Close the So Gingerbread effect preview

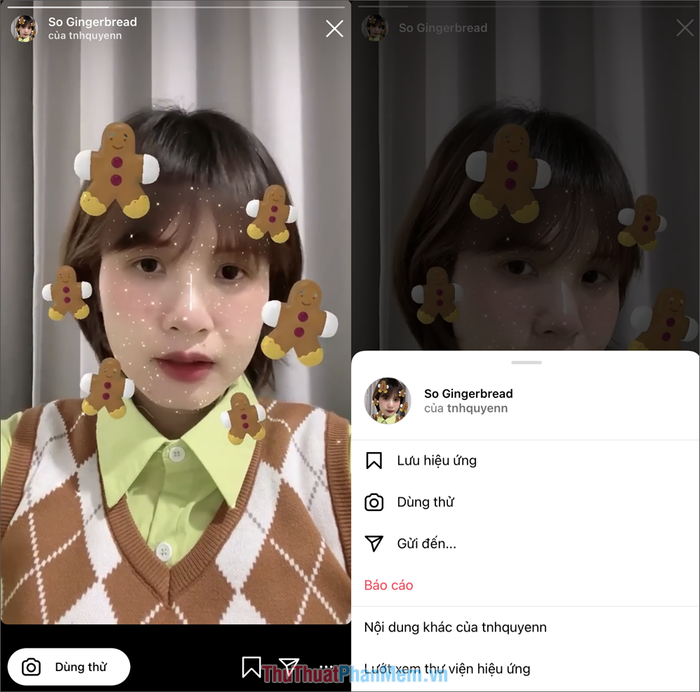tap(334, 29)
